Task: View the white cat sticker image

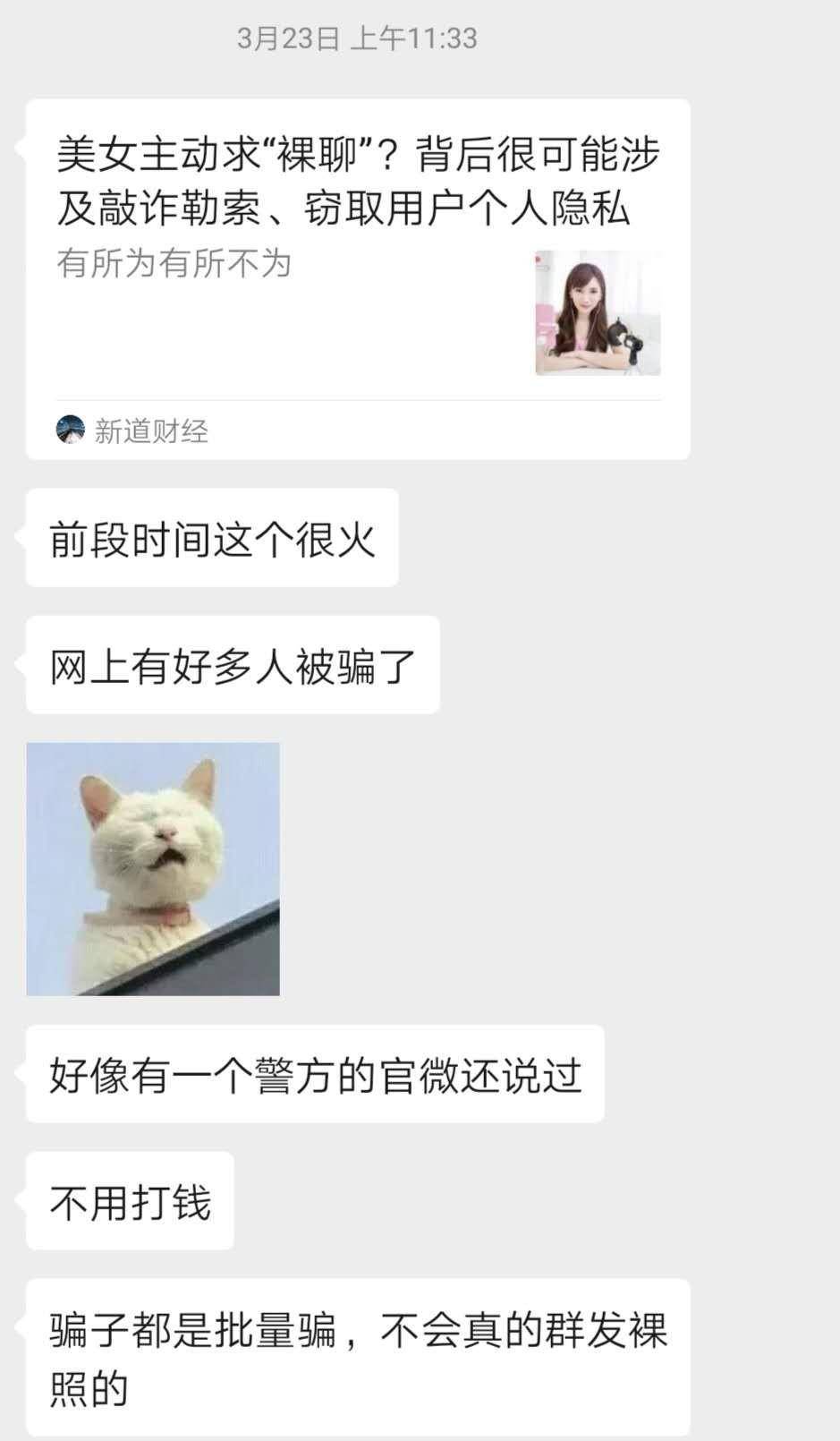Action: [x=153, y=868]
